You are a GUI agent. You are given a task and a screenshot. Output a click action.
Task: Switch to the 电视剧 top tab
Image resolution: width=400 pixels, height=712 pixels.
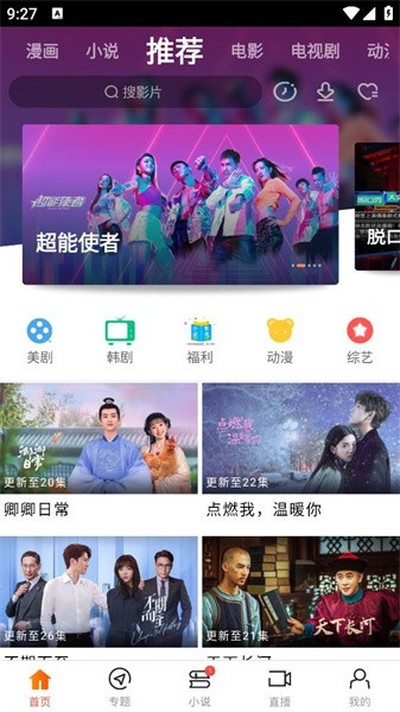tap(315, 51)
